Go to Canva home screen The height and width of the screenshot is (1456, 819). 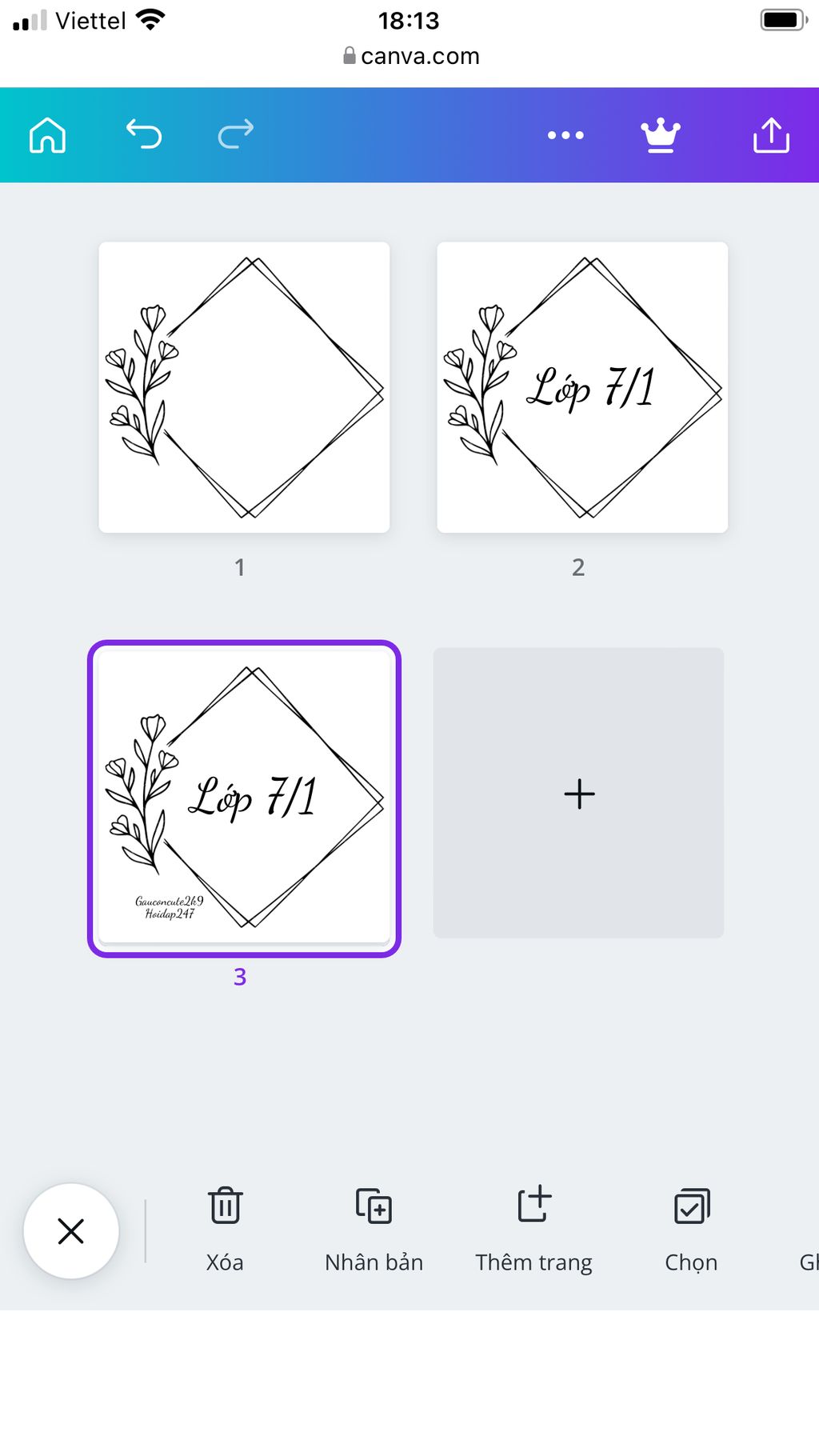coord(47,135)
